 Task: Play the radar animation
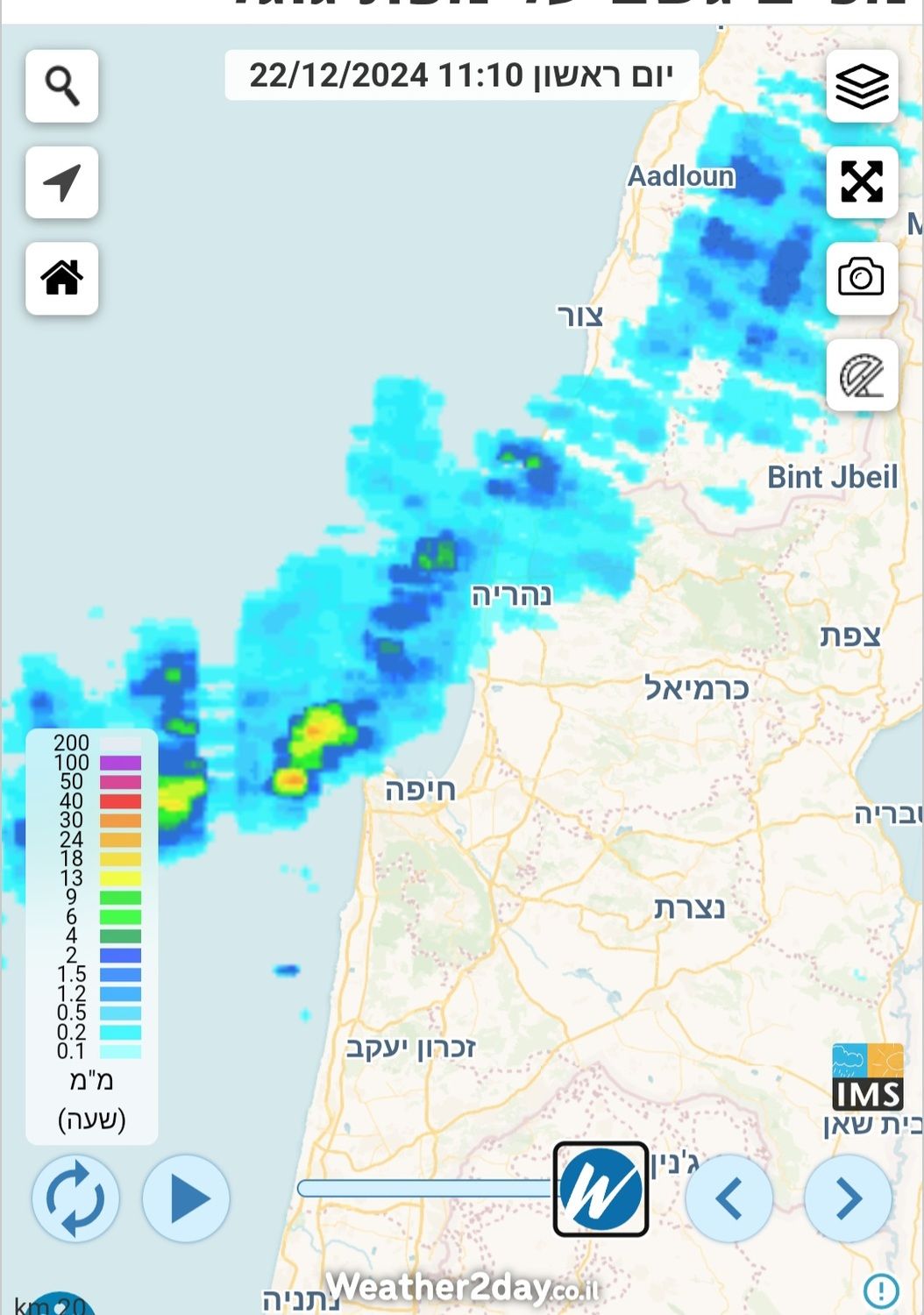click(x=186, y=1198)
